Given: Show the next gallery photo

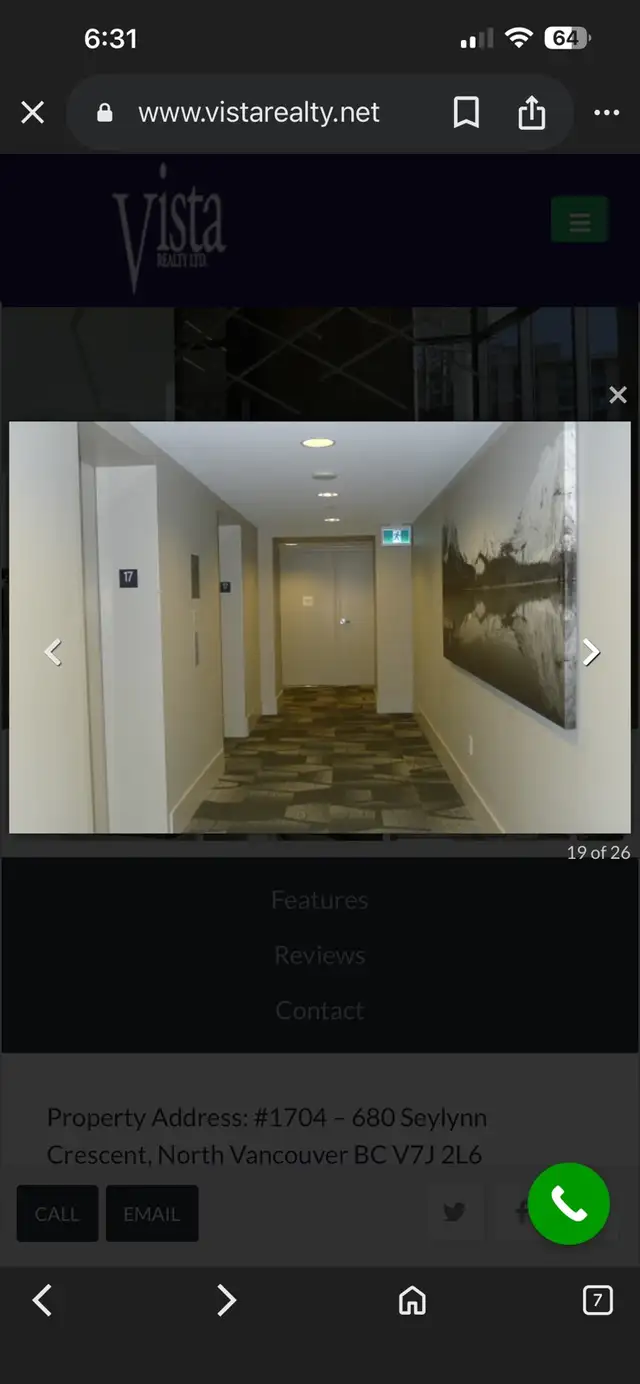Looking at the screenshot, I should pos(591,653).
